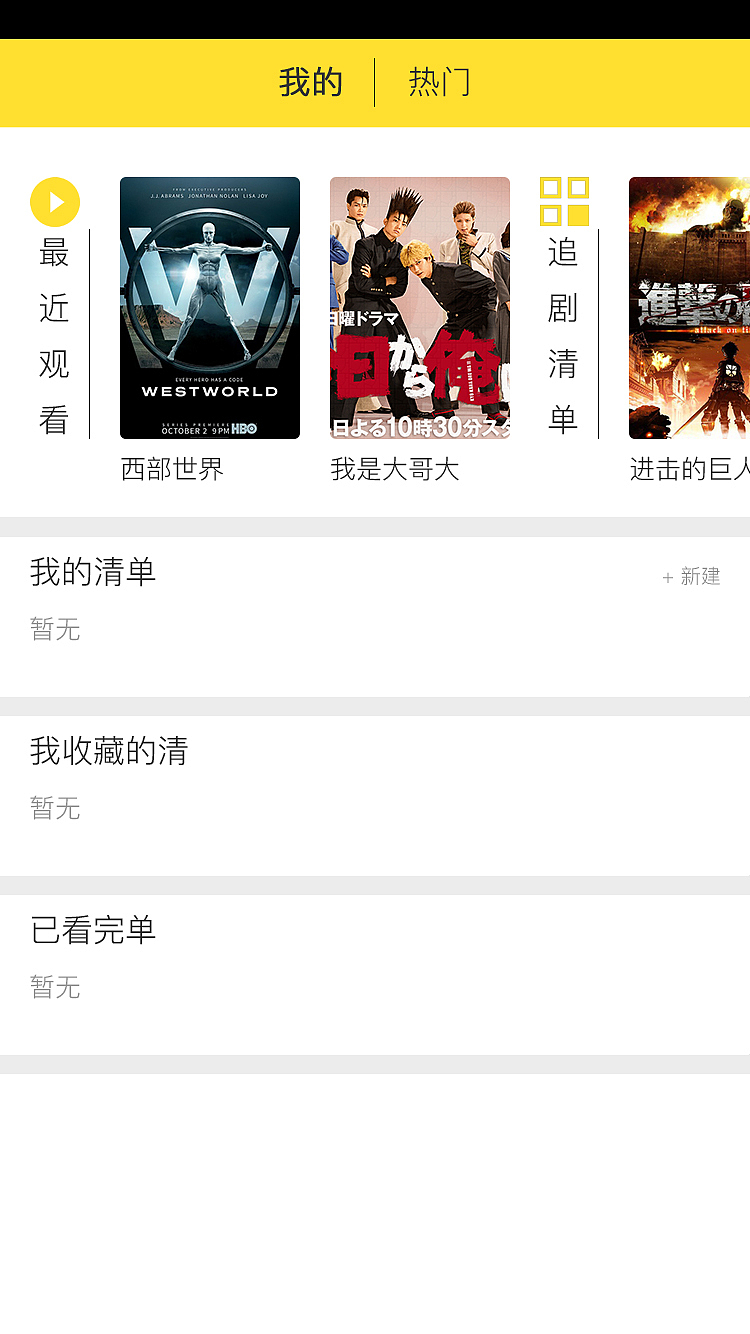Viewport: 750px width, 1334px height.
Task: Click 暂无 under 我的清单
Action: (55, 631)
